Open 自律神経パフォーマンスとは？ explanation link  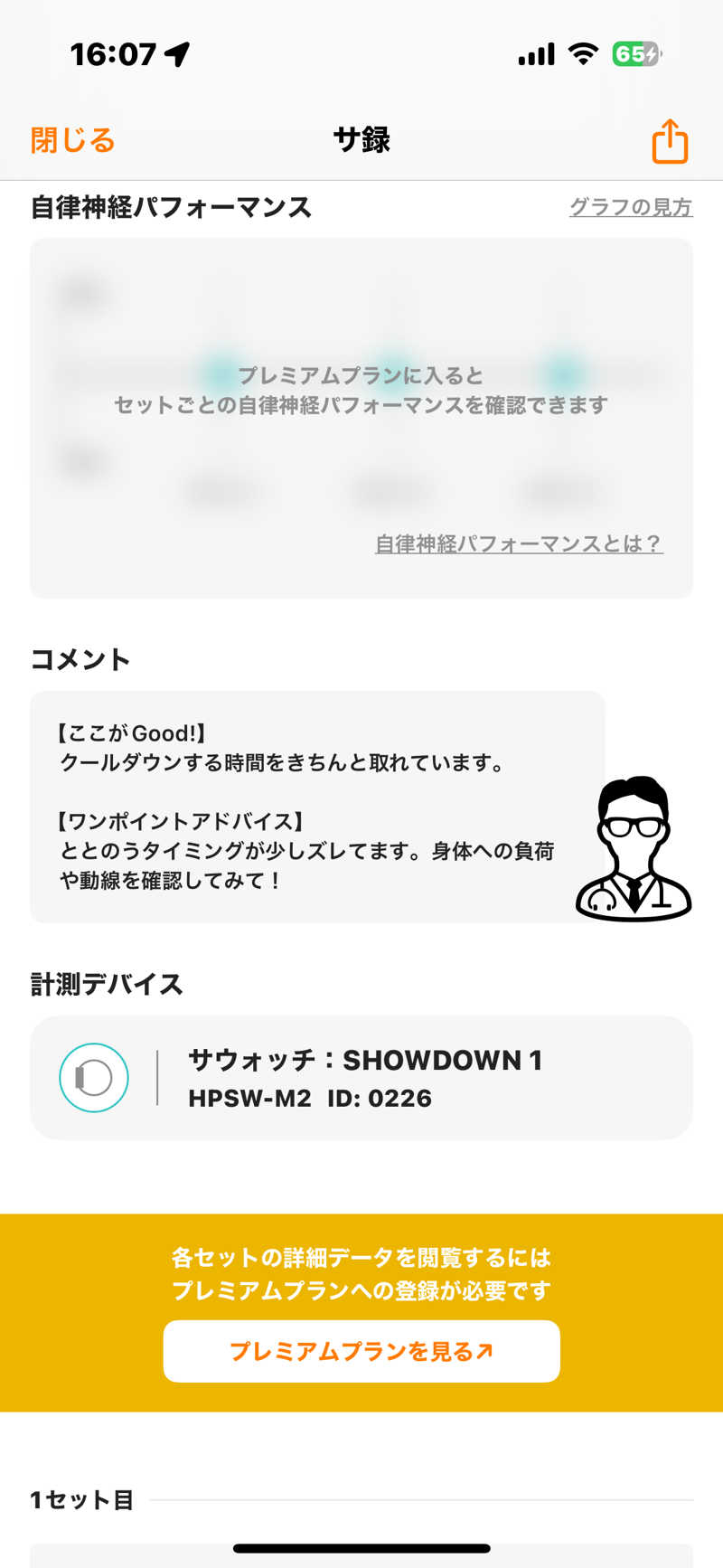click(519, 543)
